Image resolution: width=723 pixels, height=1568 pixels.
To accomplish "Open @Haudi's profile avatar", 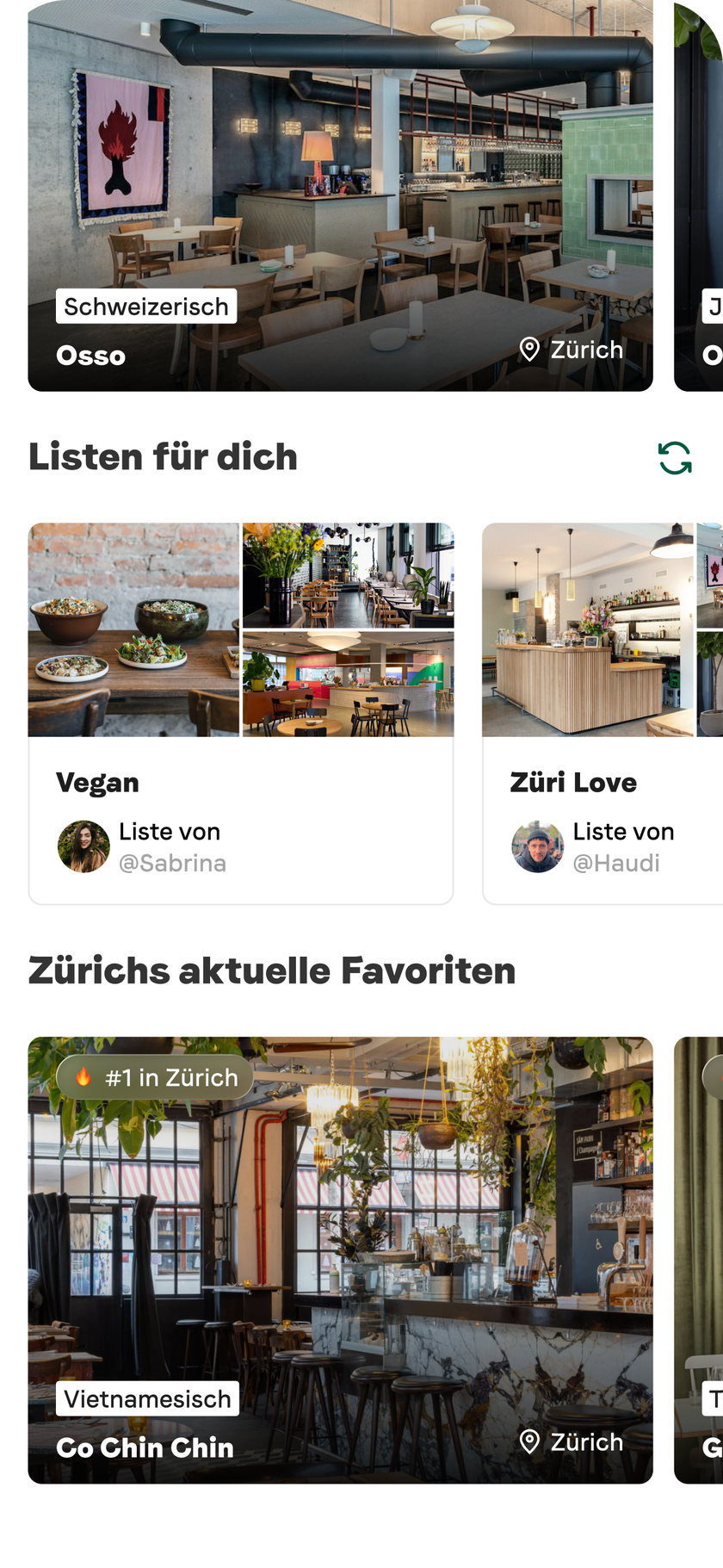I will [538, 846].
